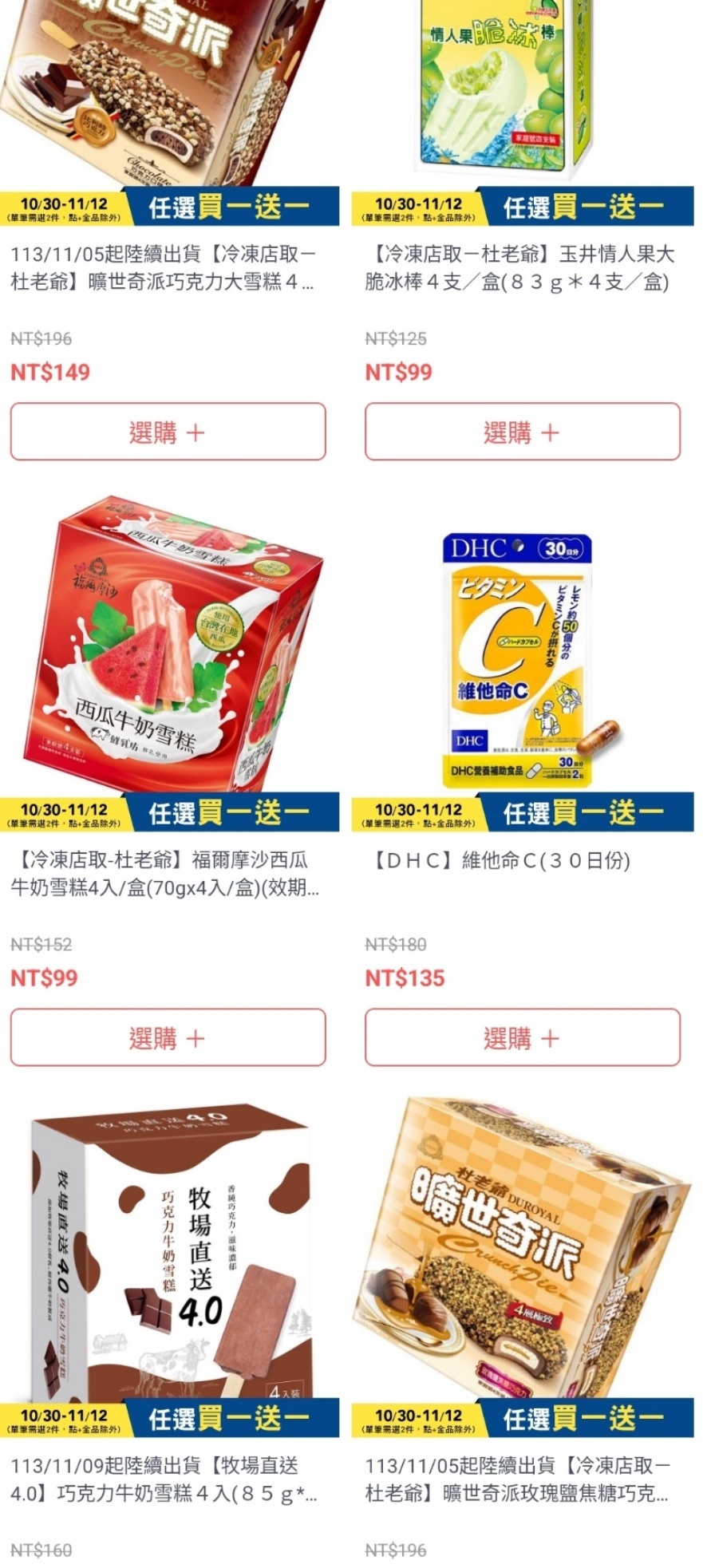
Task: Open the 玉井情人果大脆冰棒 product title
Action: [x=520, y=268]
